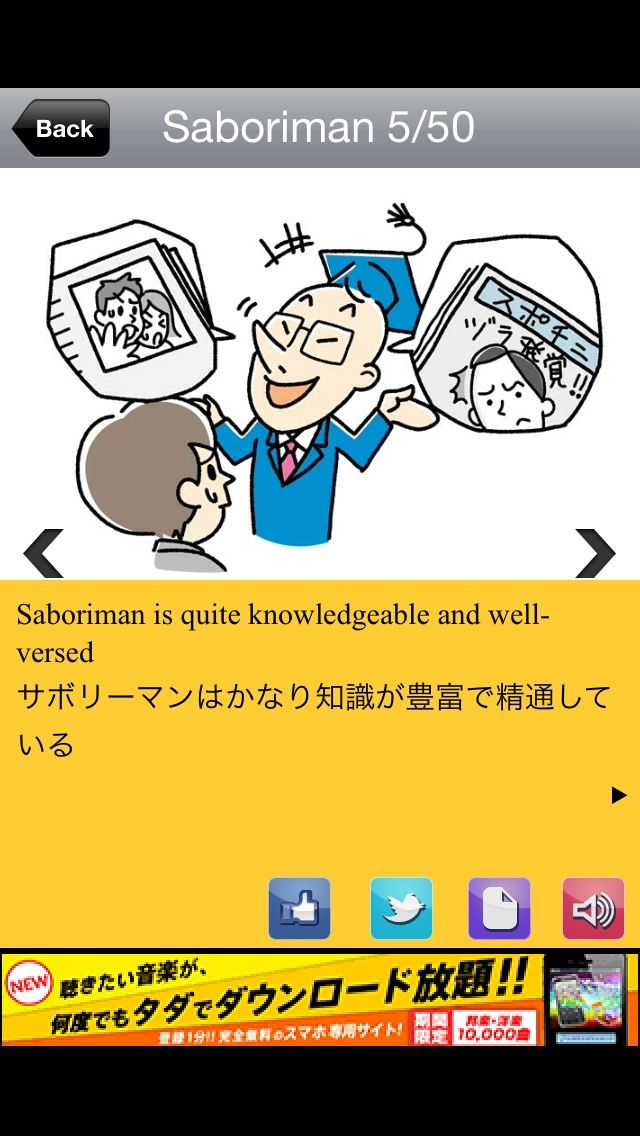This screenshot has width=640, height=1136.
Task: Play the audio with the speaker icon
Action: tap(593, 908)
